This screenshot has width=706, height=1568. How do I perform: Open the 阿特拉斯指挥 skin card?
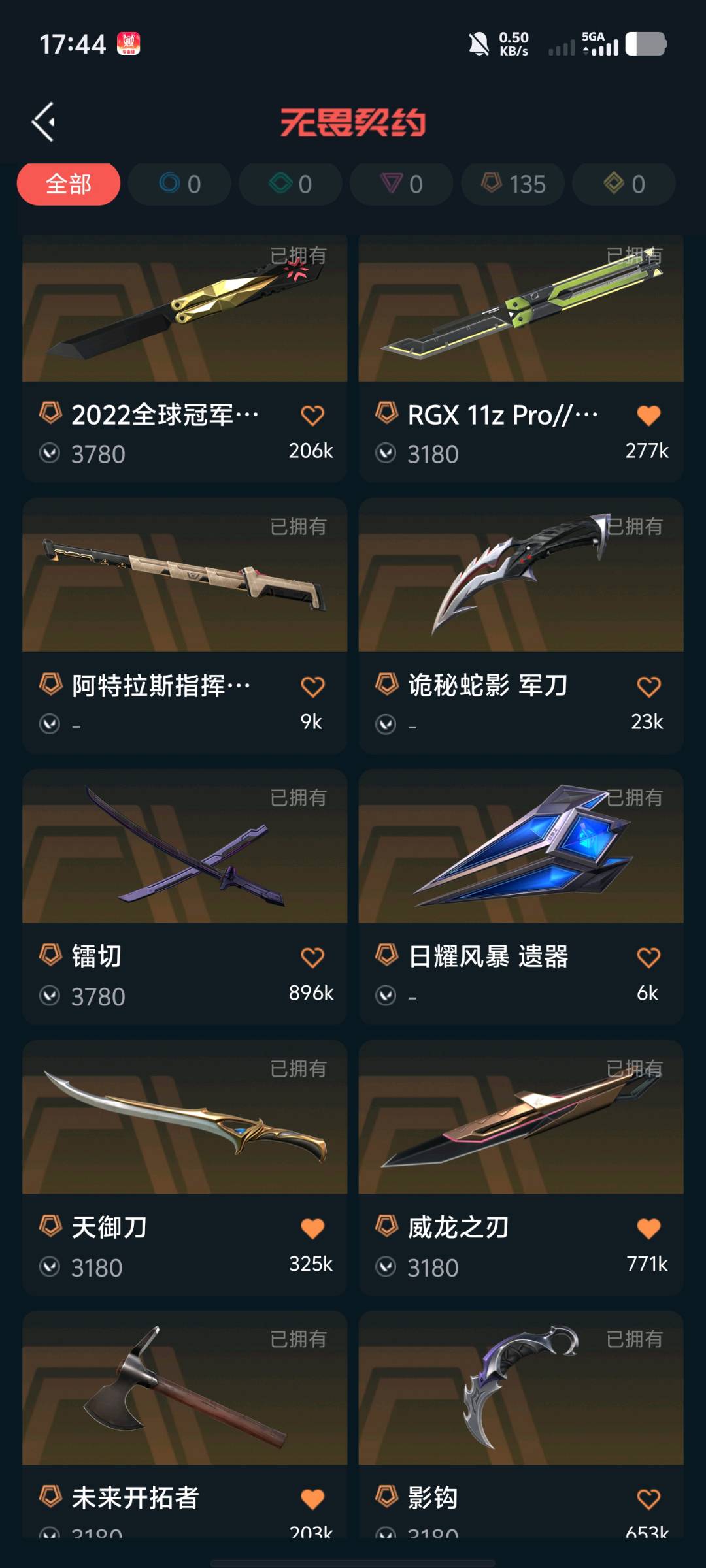(x=184, y=626)
